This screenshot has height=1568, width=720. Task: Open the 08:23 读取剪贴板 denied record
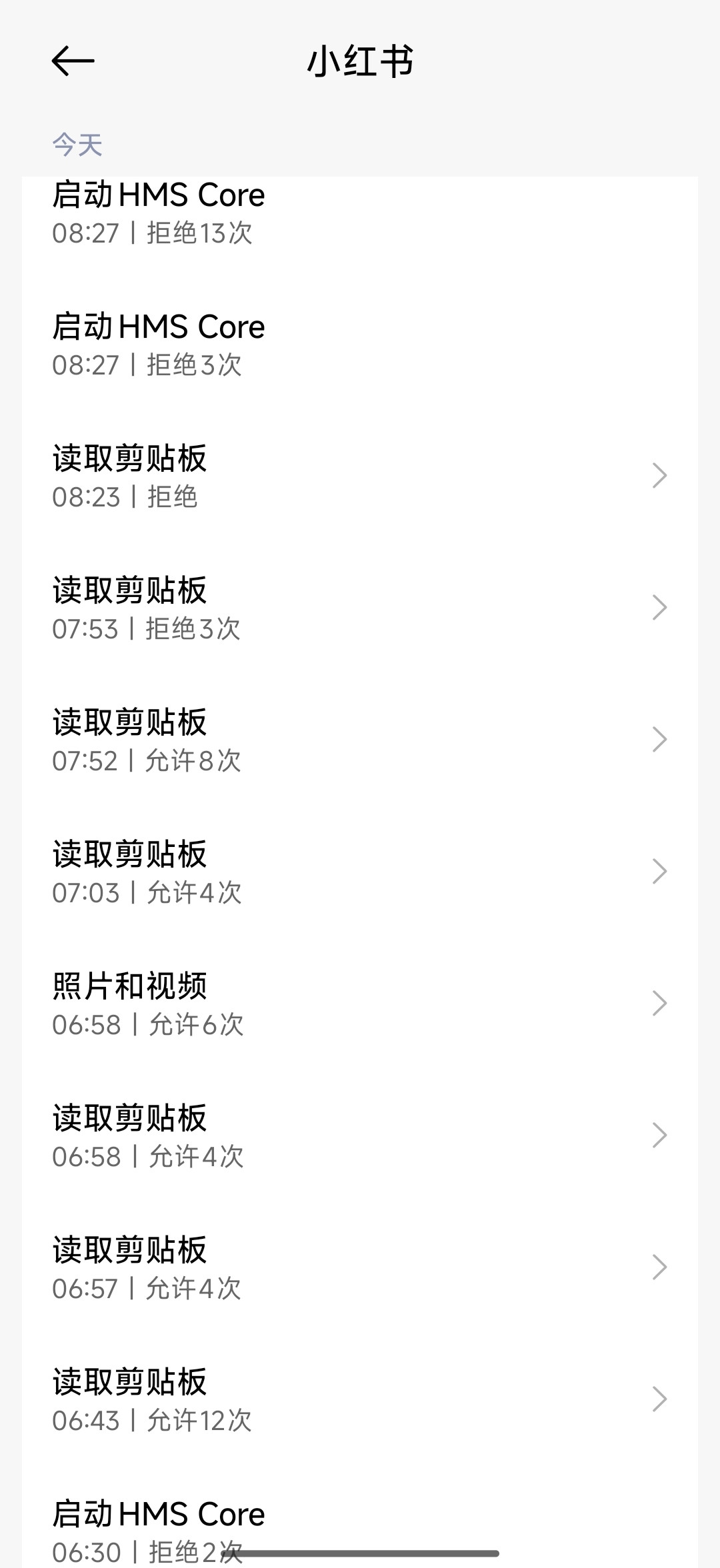[360, 476]
